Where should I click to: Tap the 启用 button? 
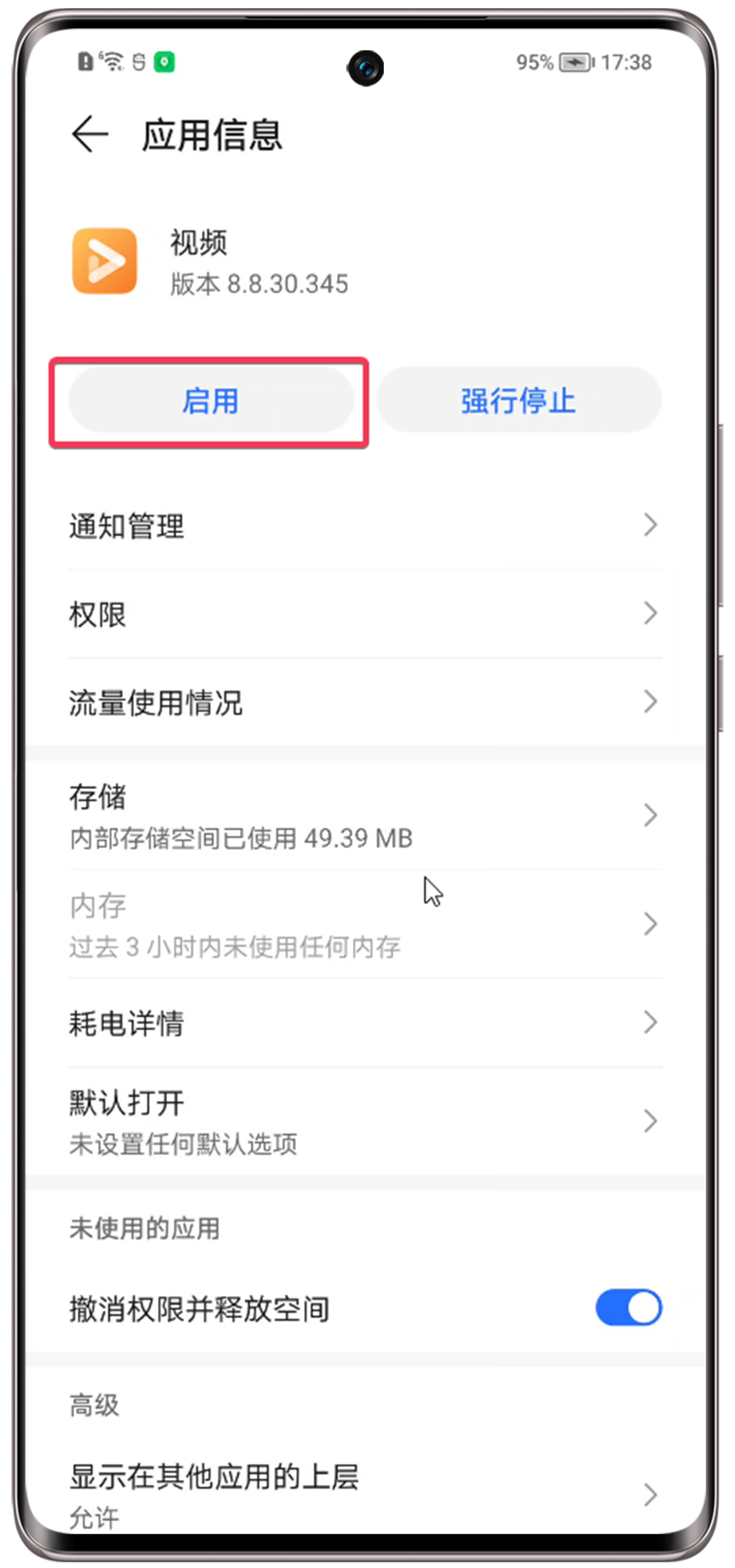pyautogui.click(x=211, y=401)
